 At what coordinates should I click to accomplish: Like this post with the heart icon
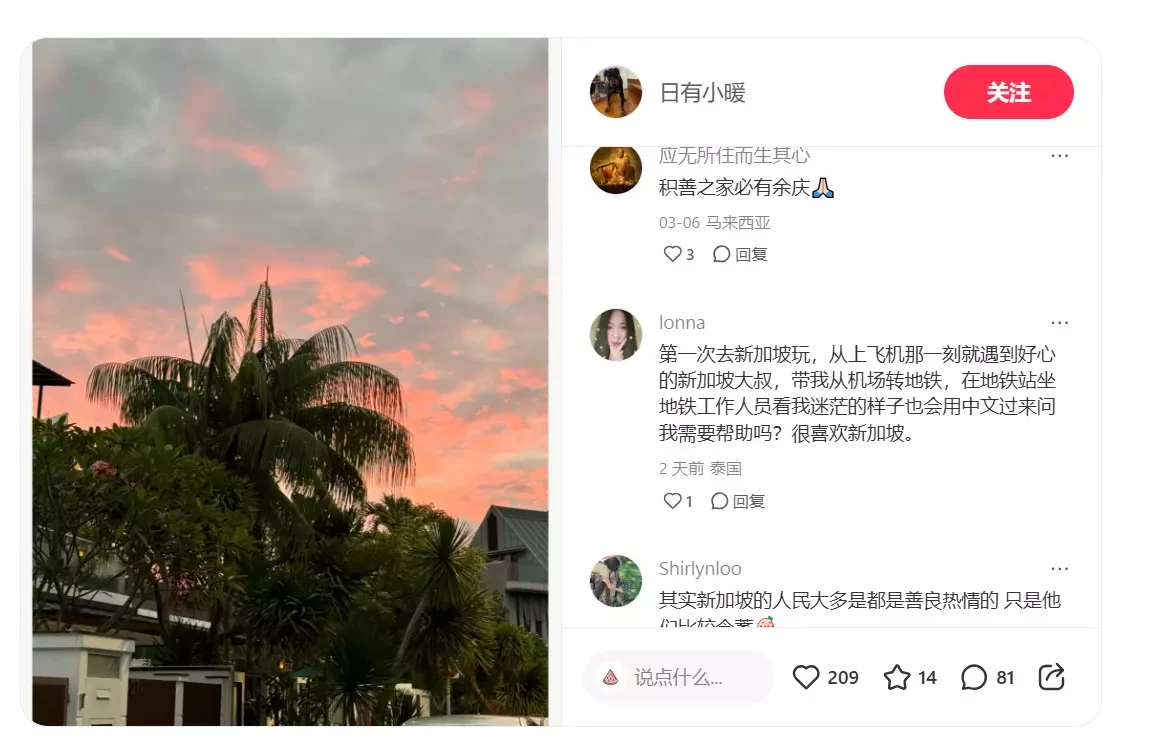pyautogui.click(x=806, y=677)
